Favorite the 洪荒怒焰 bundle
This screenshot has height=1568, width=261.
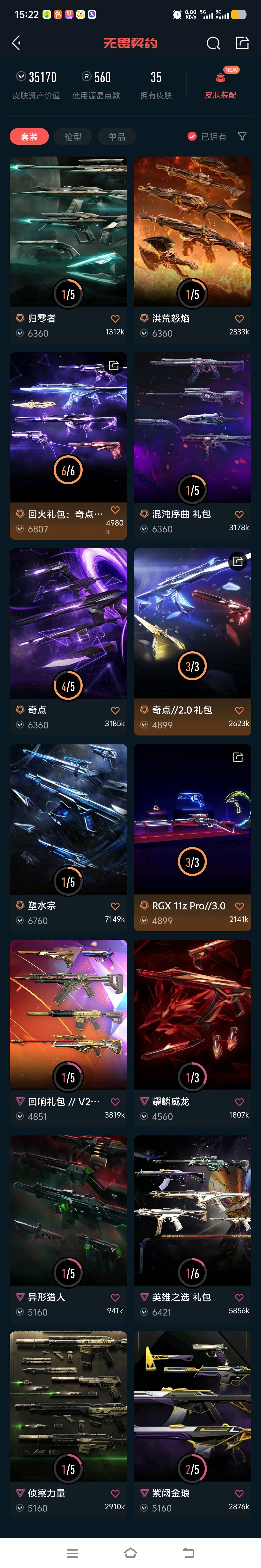[239, 319]
